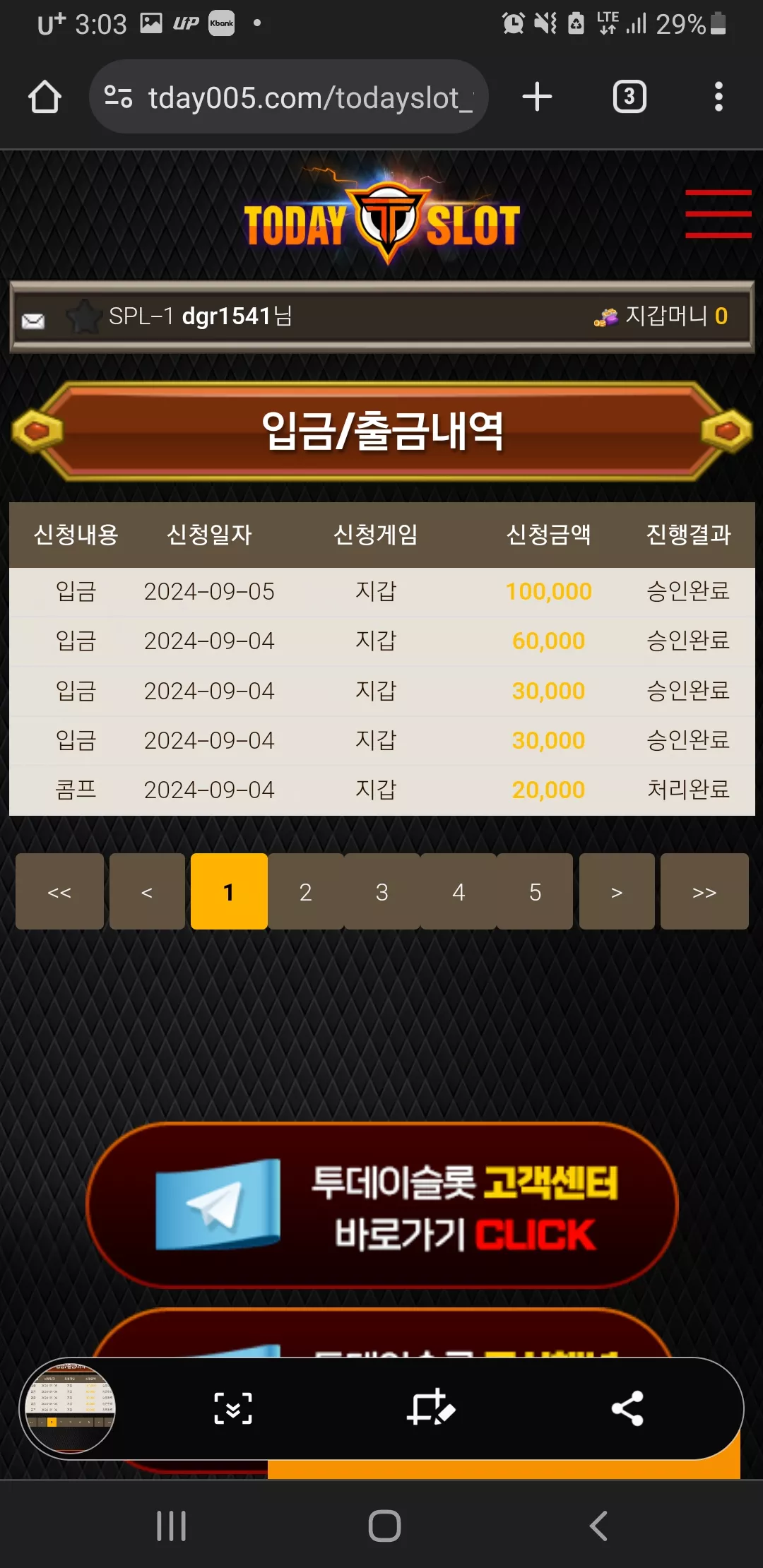Open the browser overflow menu

point(718,97)
